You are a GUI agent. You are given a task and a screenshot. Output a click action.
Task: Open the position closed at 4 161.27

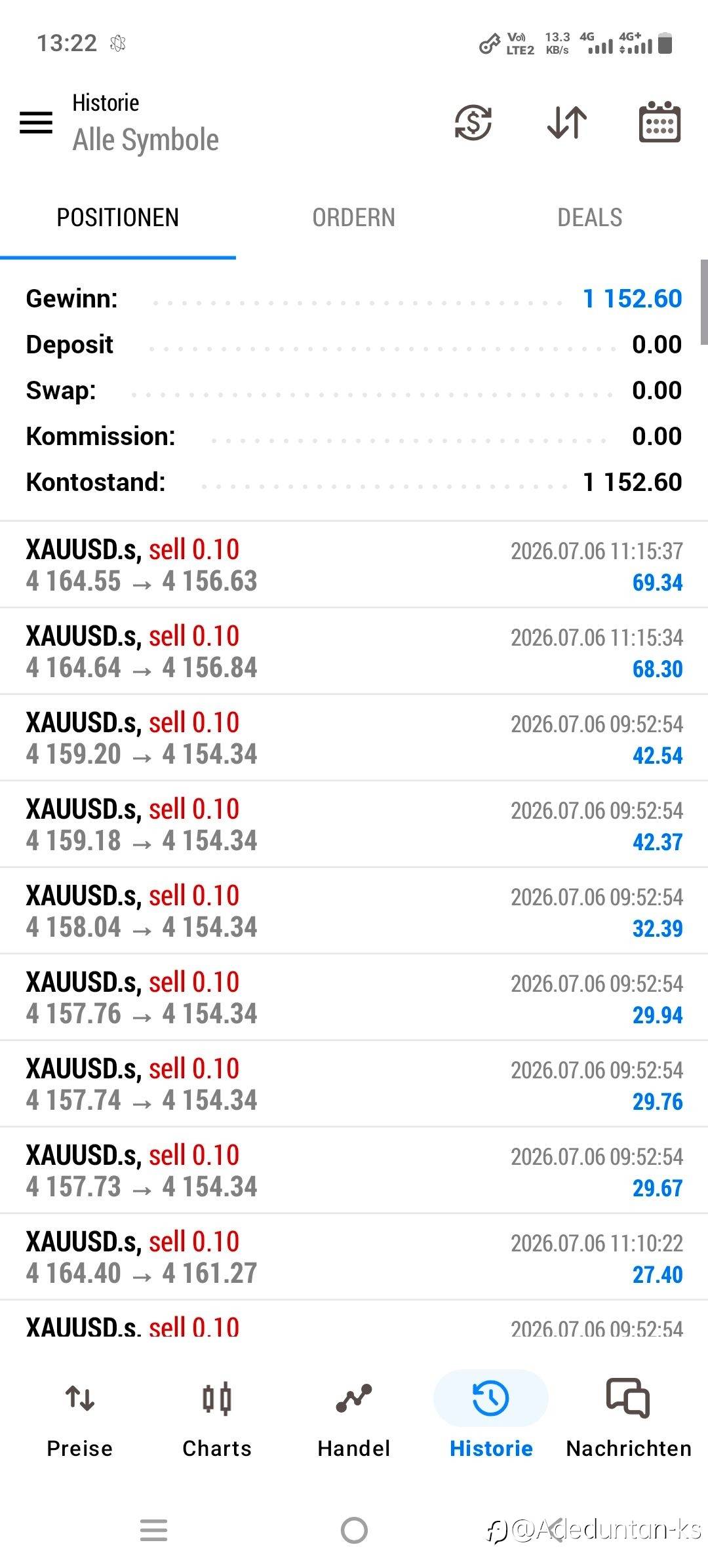point(354,1257)
